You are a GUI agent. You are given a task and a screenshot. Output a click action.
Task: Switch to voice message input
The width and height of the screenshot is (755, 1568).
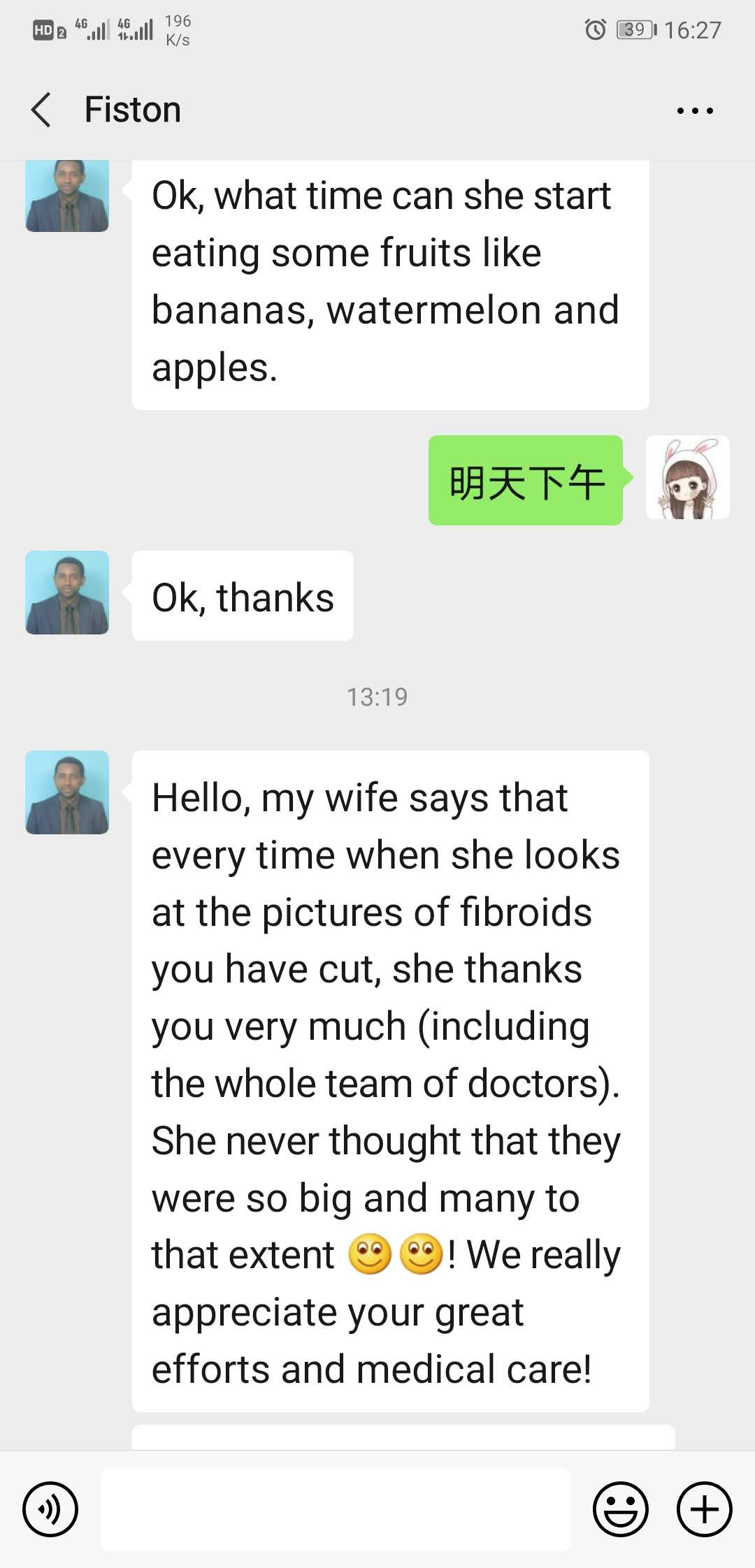pos(50,1509)
